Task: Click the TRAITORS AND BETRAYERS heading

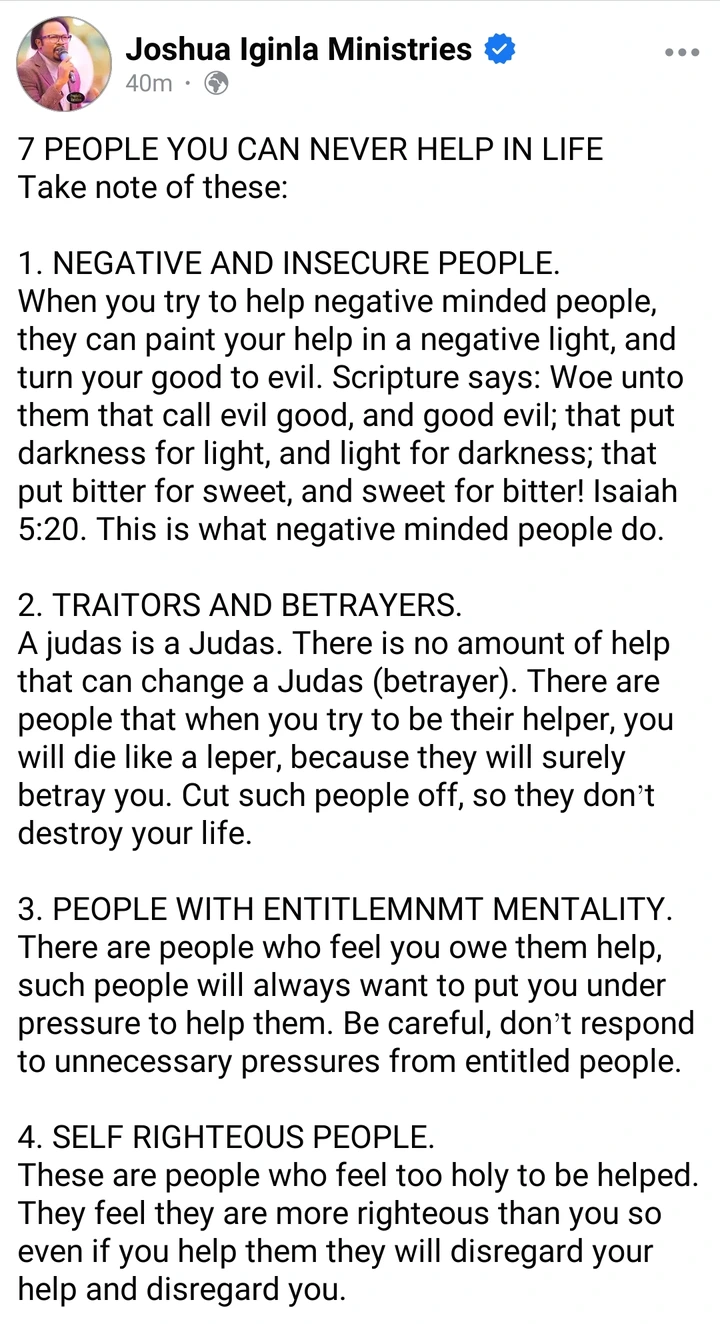Action: (238, 604)
